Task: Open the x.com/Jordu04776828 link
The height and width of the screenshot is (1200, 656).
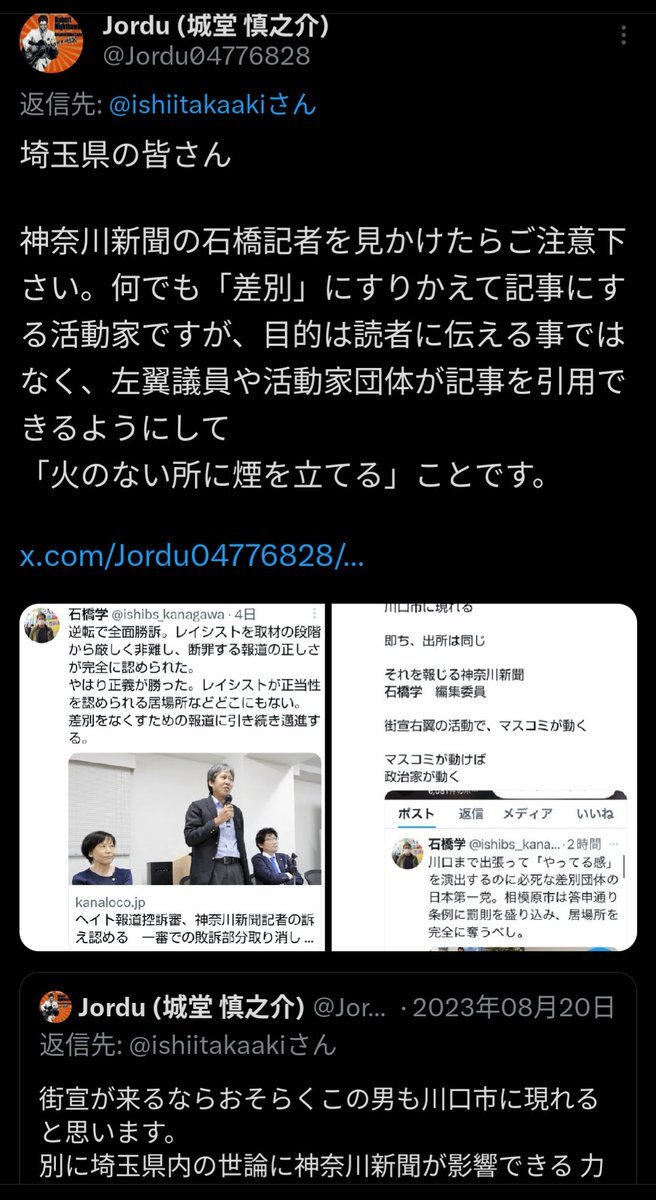Action: [x=191, y=555]
